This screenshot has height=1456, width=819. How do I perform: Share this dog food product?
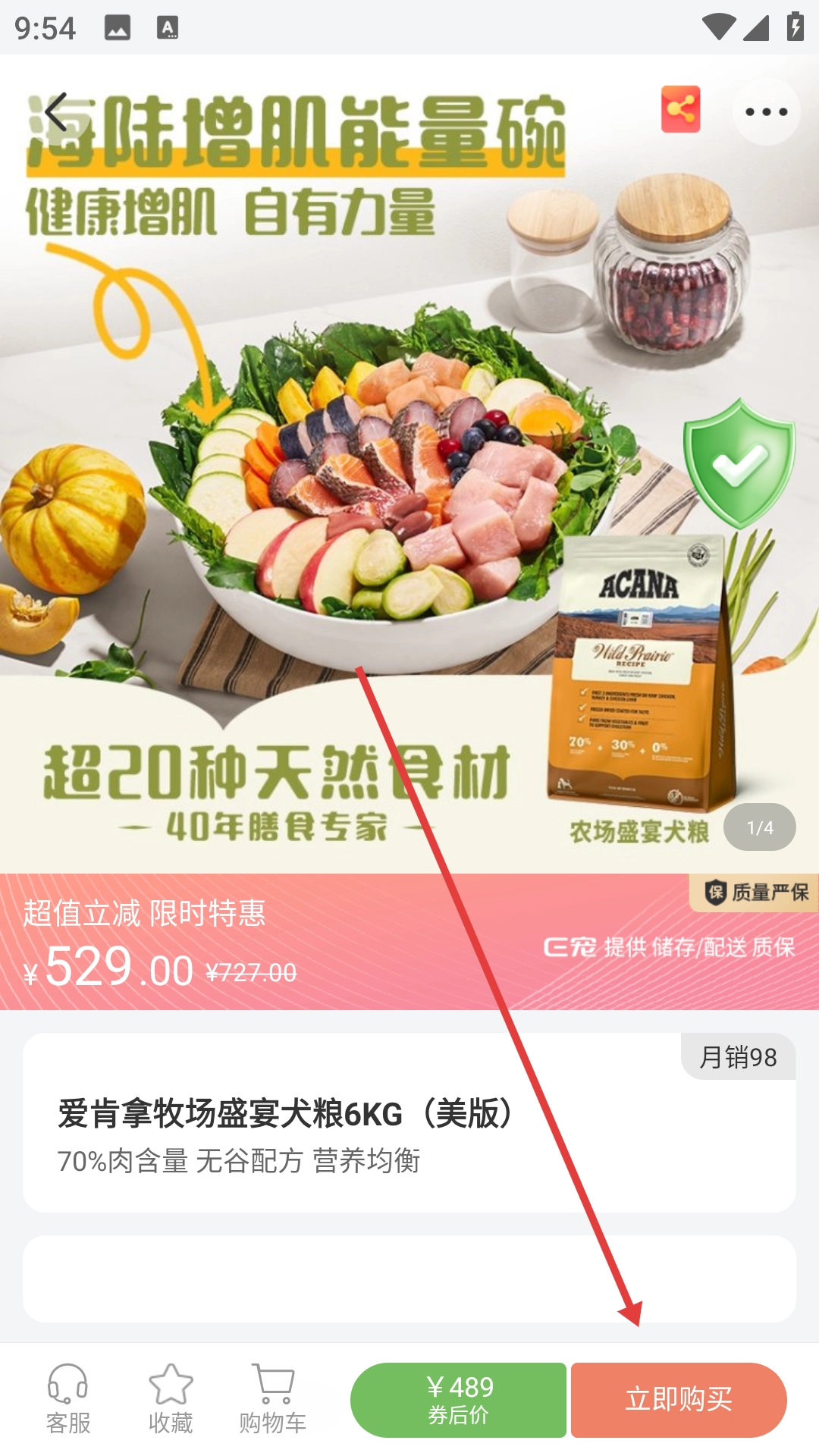click(x=680, y=109)
